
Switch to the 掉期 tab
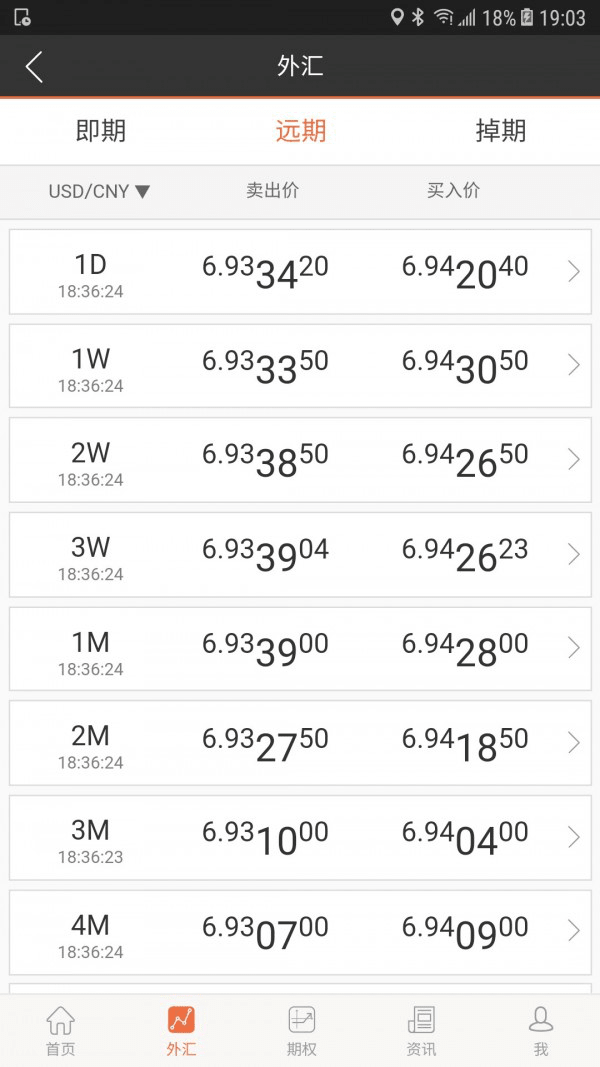pos(501,131)
